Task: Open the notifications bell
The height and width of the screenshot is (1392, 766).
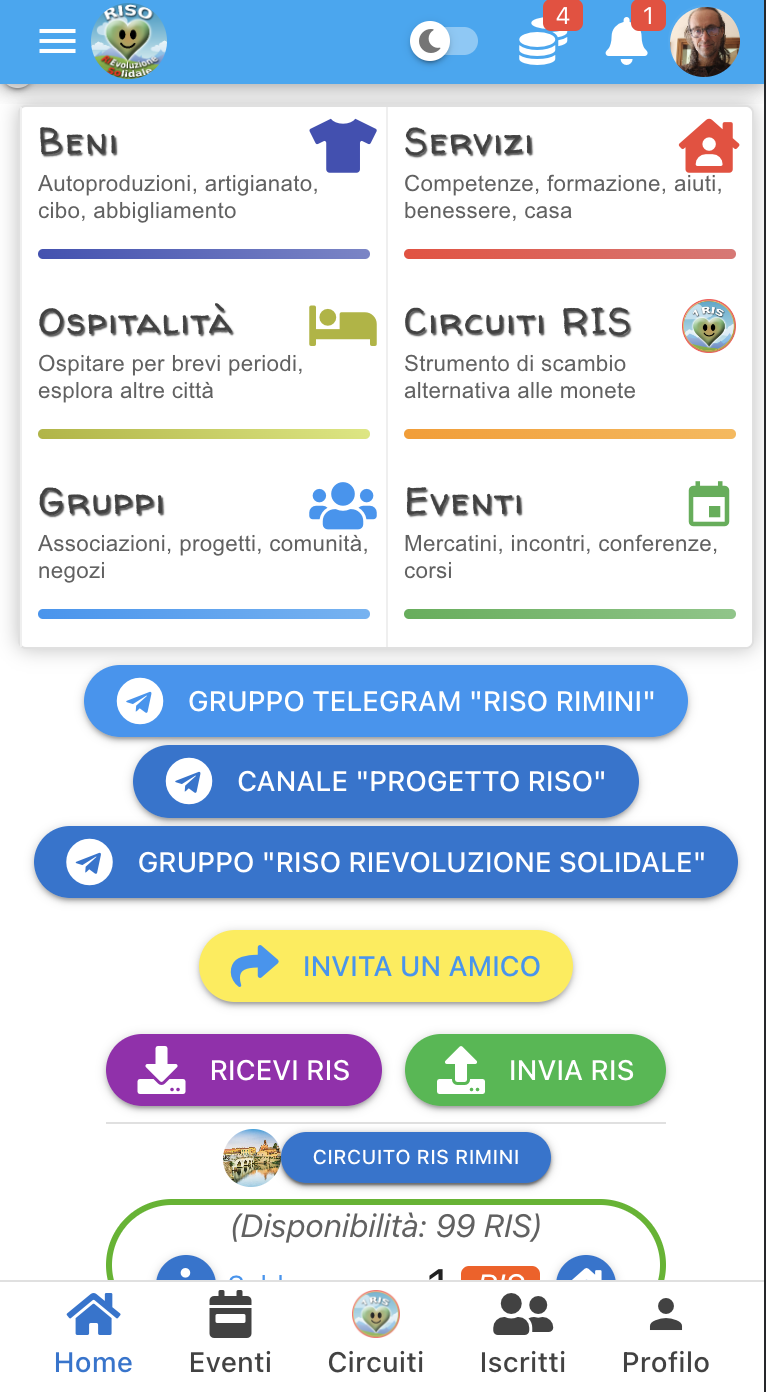Action: click(x=627, y=43)
